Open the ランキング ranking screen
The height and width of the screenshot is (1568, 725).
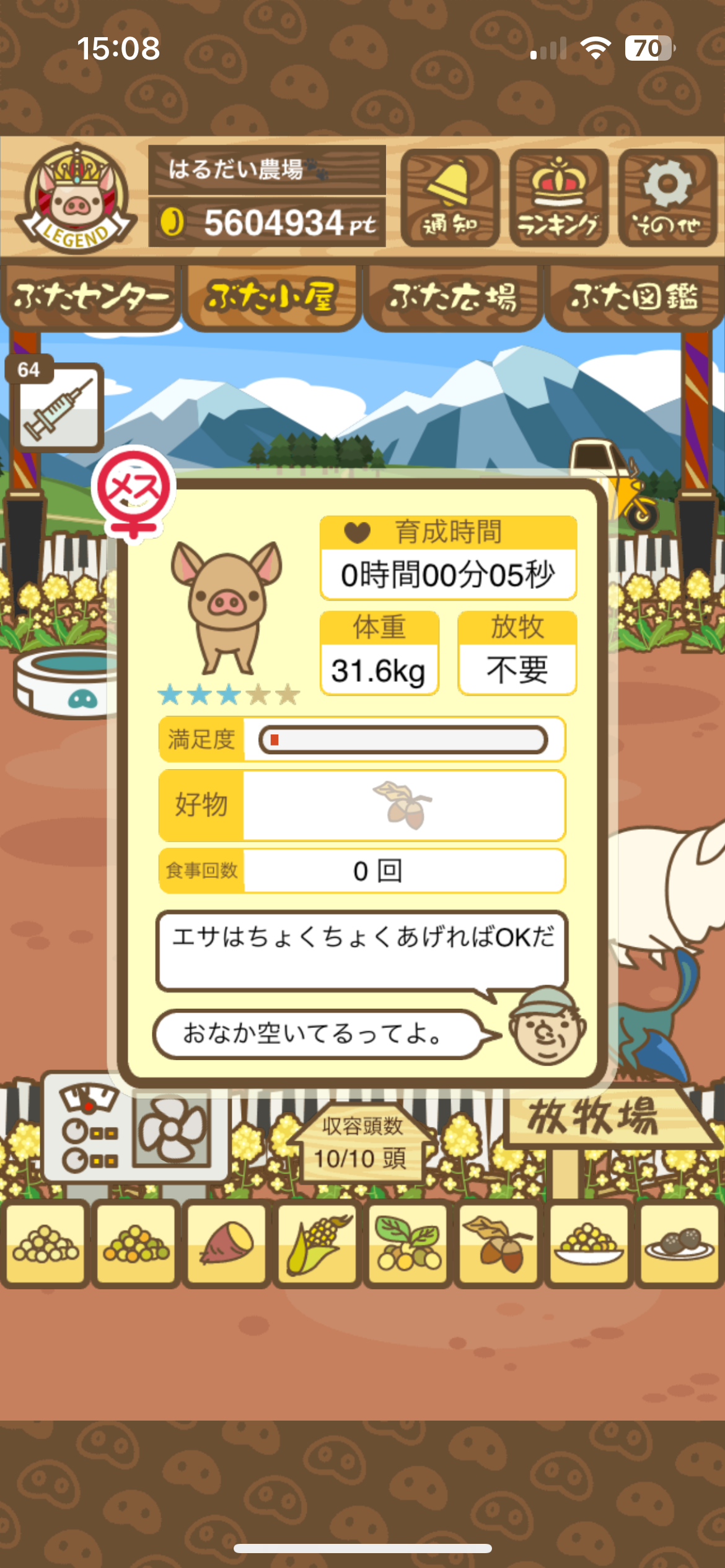tap(558, 198)
